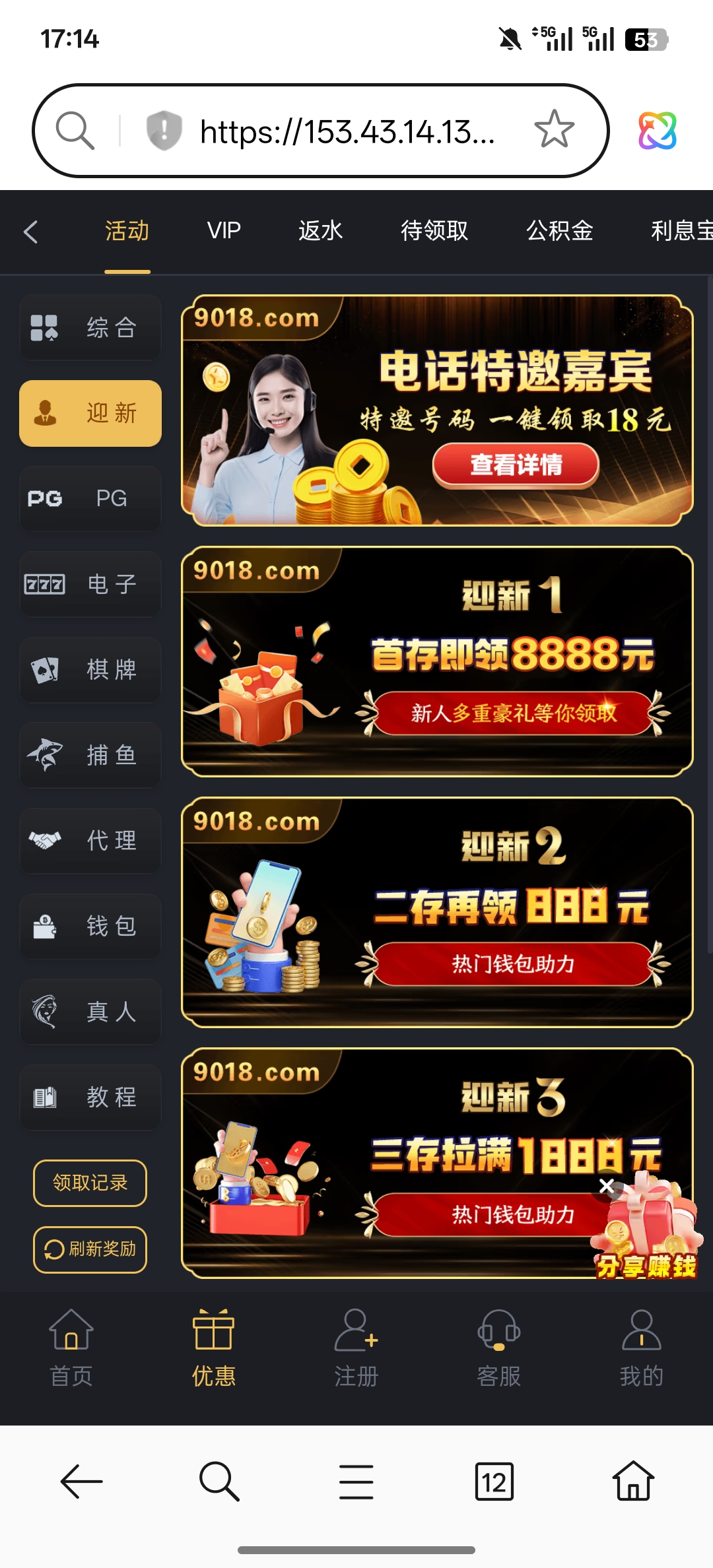This screenshot has height=1568, width=713.
Task: Select the 捕鱼 fishing category icon
Action: [x=90, y=756]
